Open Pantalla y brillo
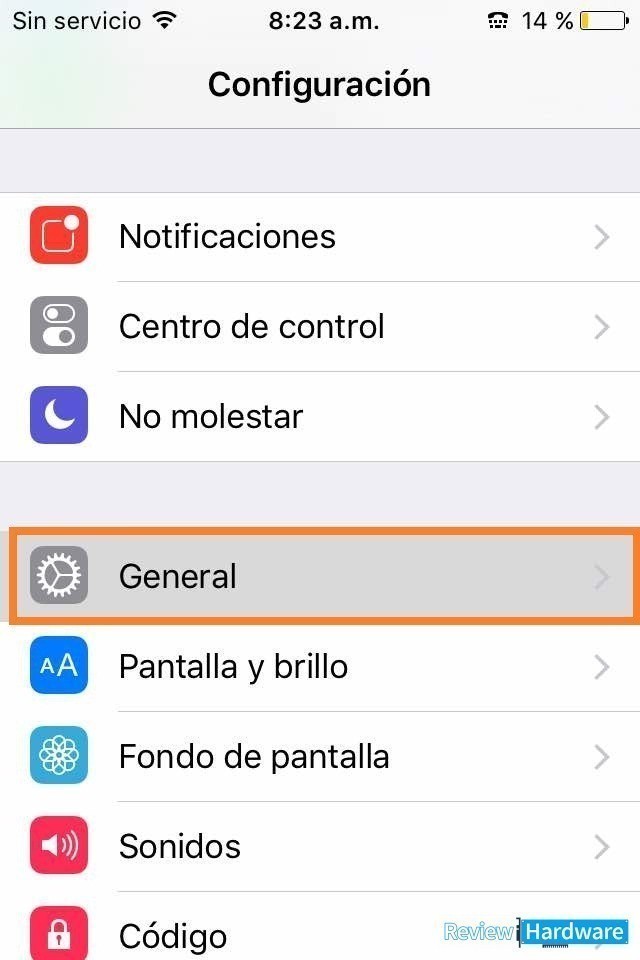This screenshot has height=960, width=640. [320, 667]
